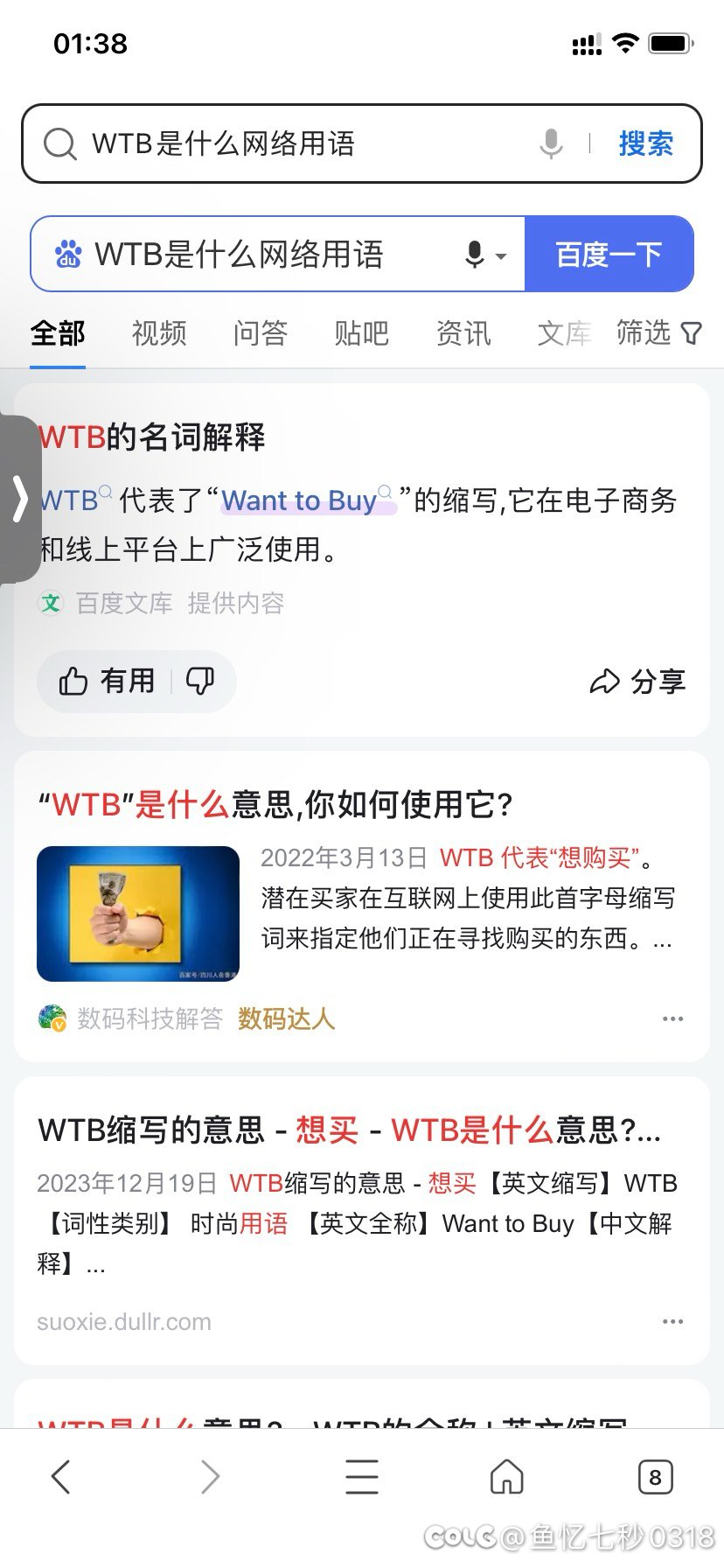Open the WTB缩写的意思 - 想买 result
This screenshot has width=724, height=1568.
348,1130
